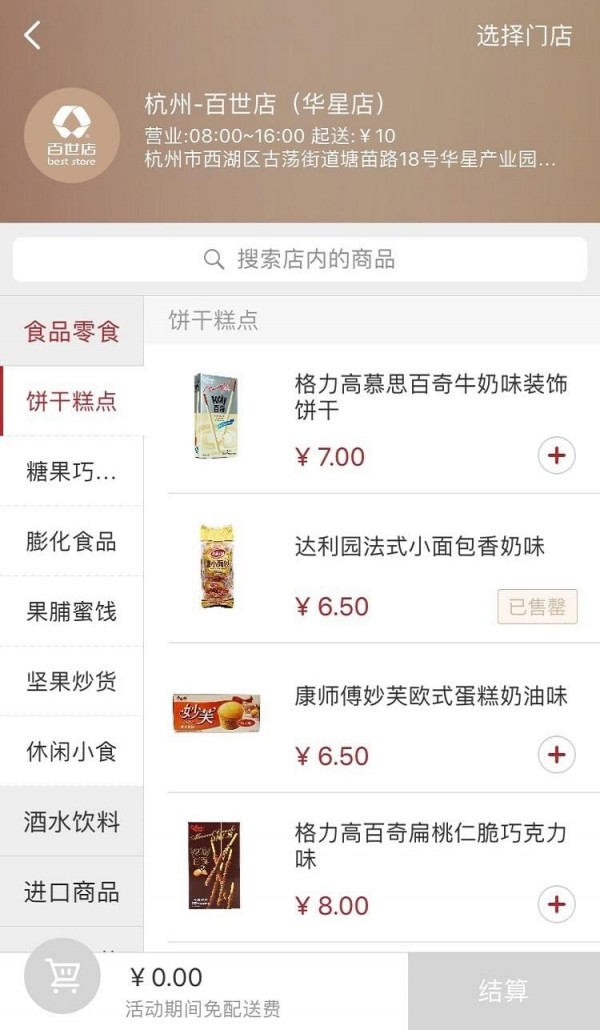Viewport: 600px width, 1030px height.
Task: Switch to the 糖果巧 subcategory
Action: (x=72, y=472)
